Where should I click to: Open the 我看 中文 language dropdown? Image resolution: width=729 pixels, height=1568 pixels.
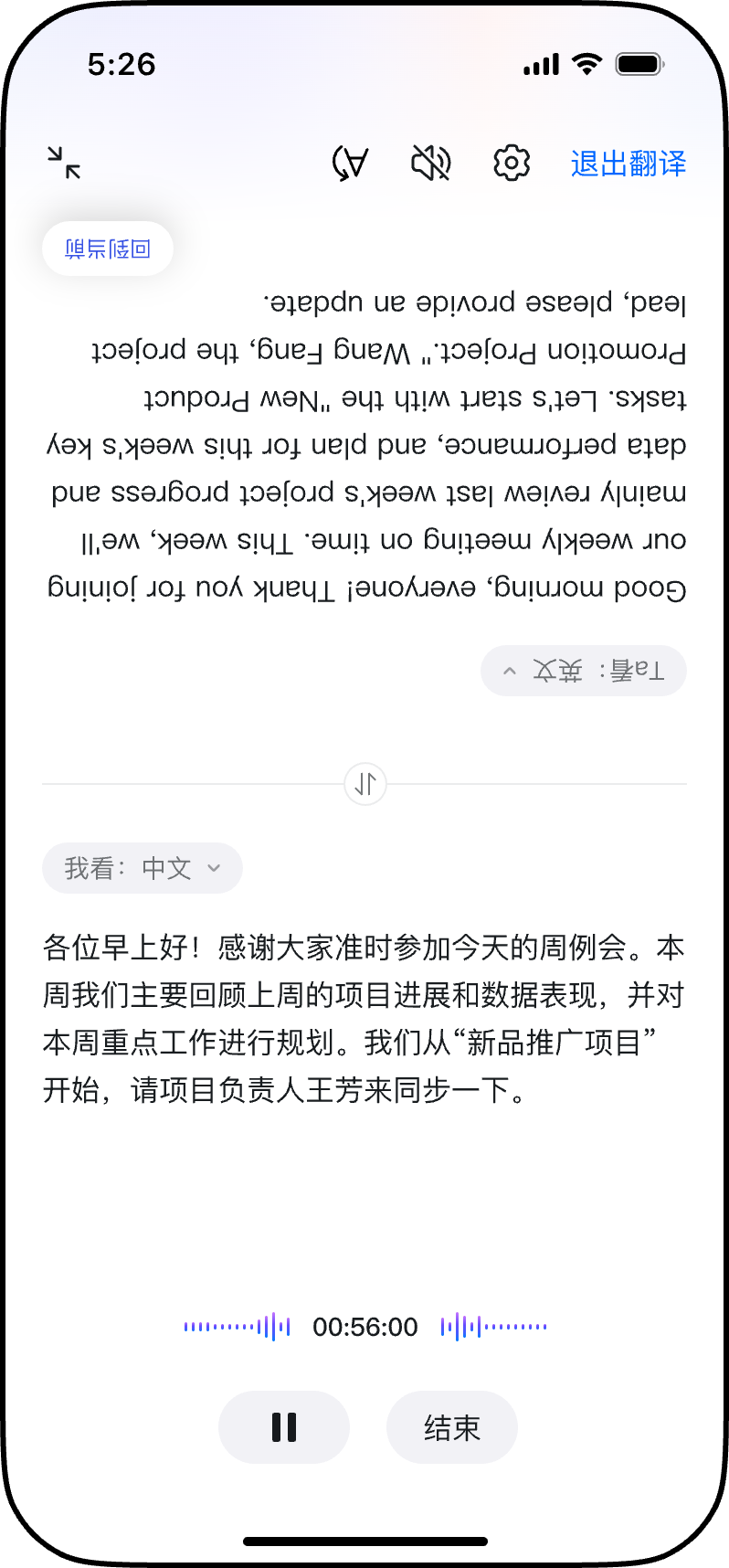click(x=143, y=868)
